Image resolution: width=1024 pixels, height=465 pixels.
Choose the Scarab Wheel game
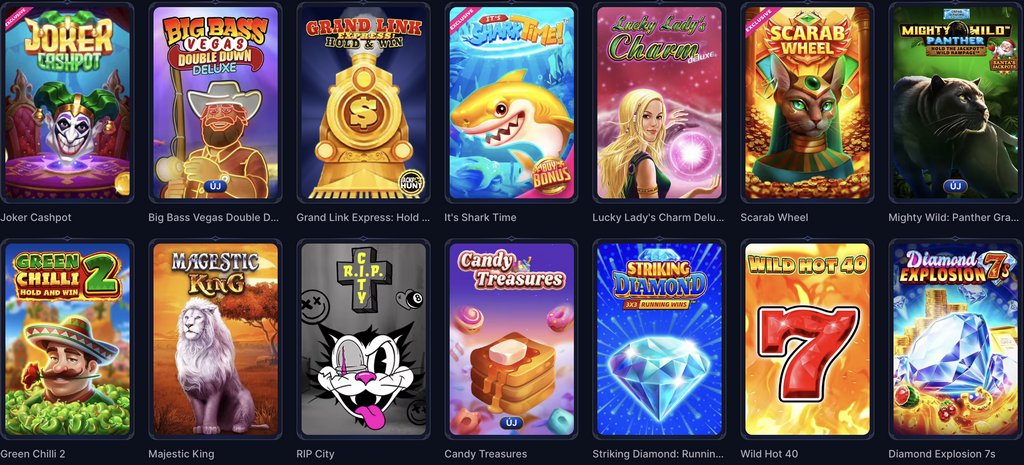point(807,104)
